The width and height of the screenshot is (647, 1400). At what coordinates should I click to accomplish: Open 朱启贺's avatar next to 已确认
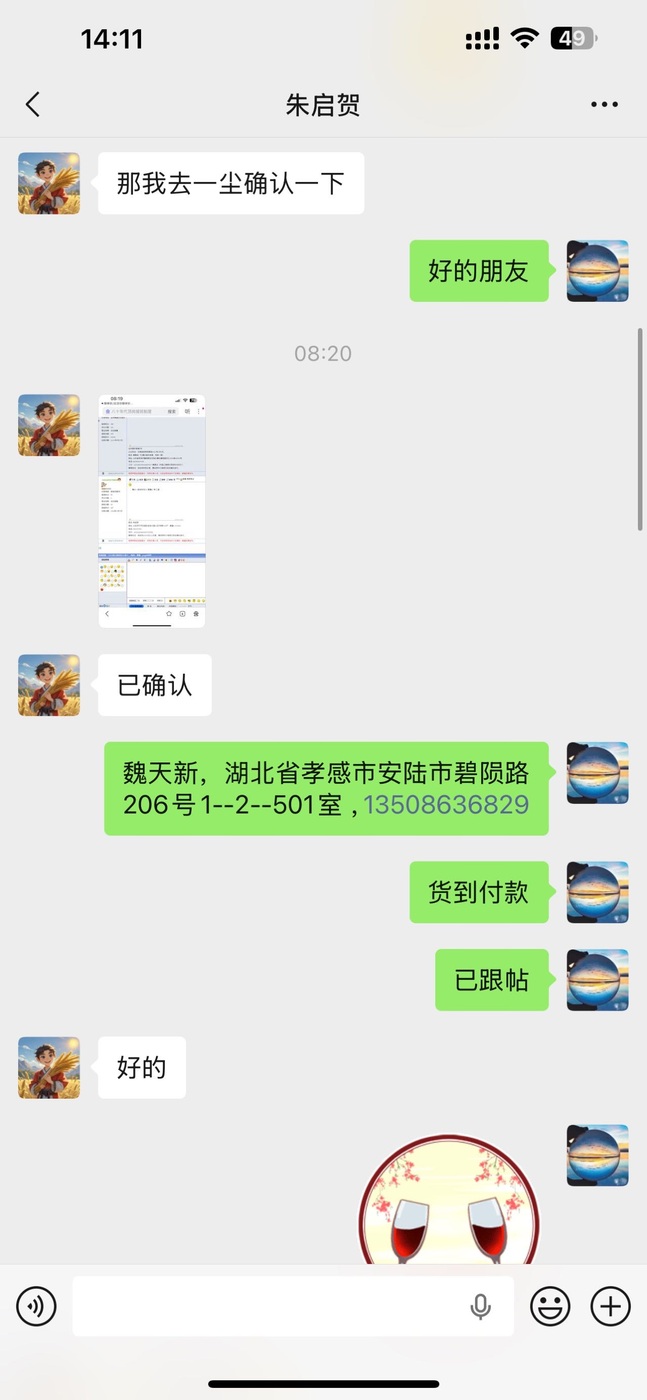[x=49, y=685]
